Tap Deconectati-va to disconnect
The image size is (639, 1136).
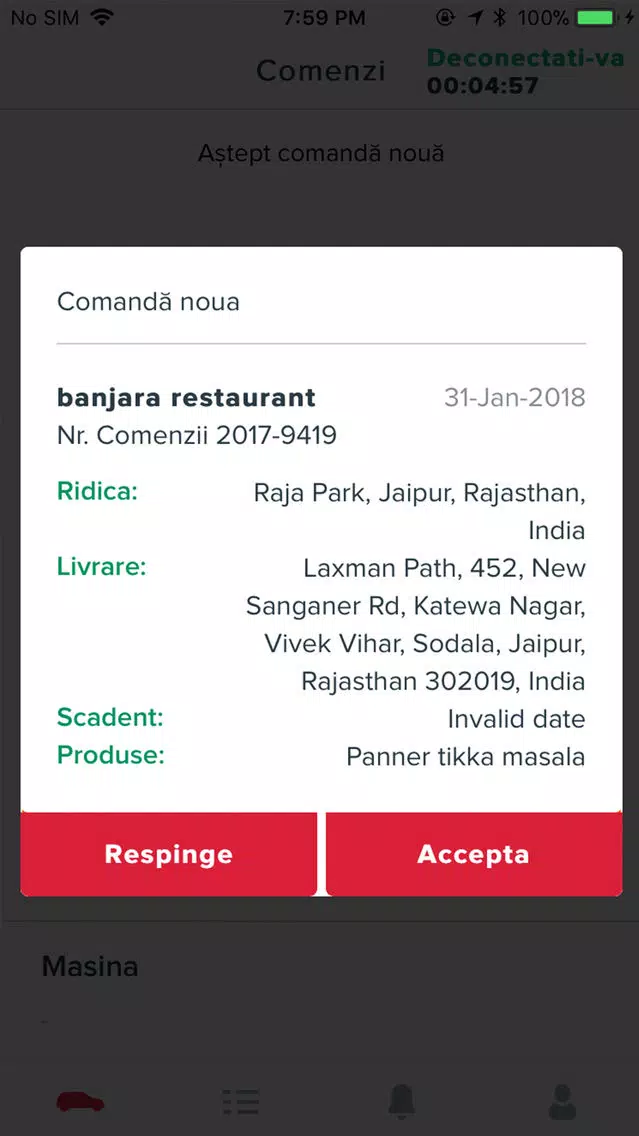click(x=525, y=58)
